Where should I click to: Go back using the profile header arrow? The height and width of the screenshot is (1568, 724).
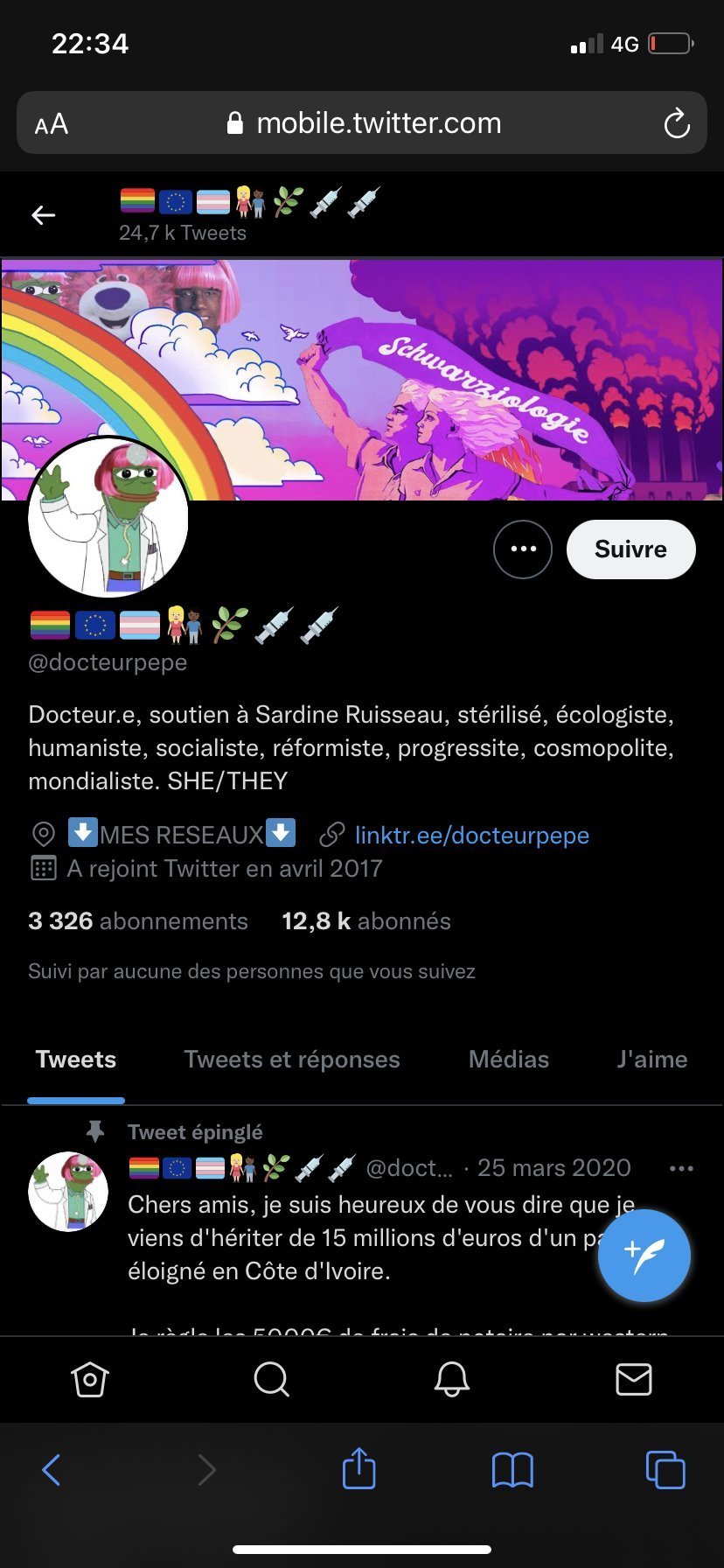[44, 215]
